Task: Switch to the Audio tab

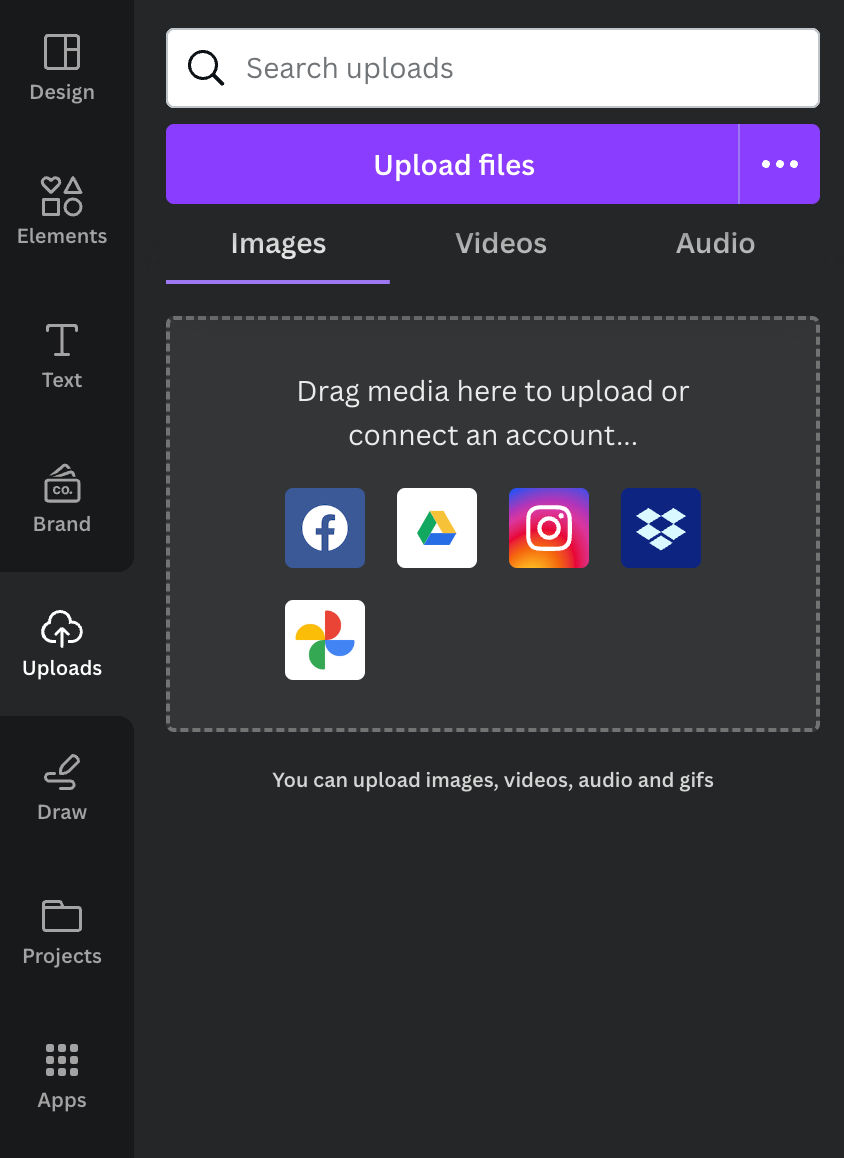Action: 715,243
